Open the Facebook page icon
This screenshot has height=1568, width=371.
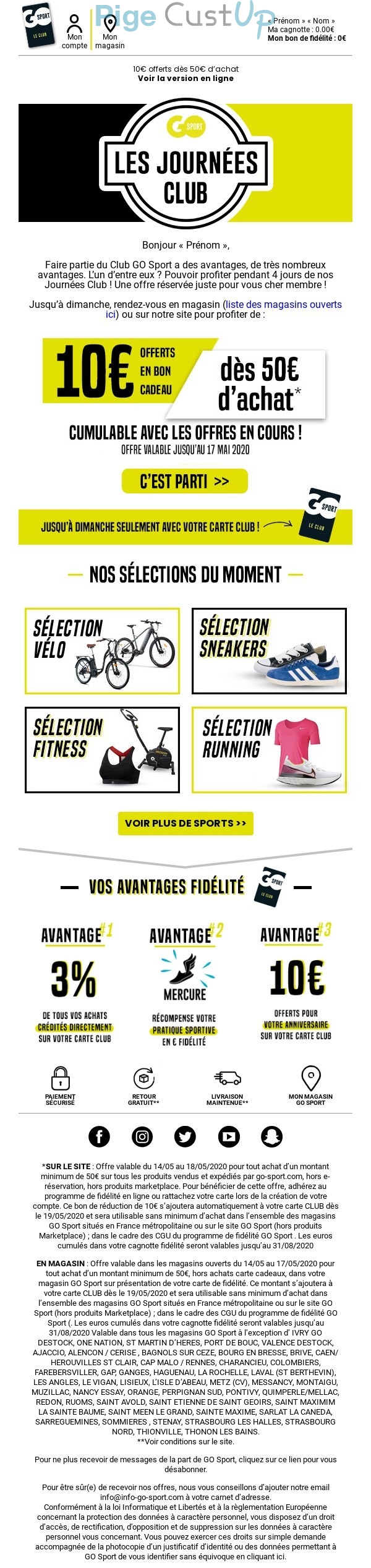pyautogui.click(x=99, y=1136)
